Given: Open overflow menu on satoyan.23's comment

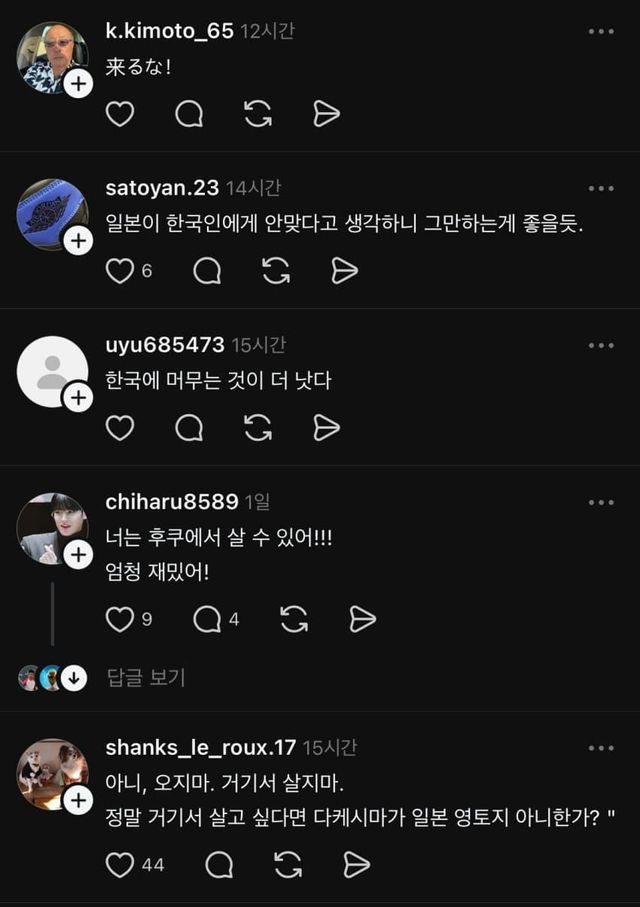Looking at the screenshot, I should (x=601, y=188).
